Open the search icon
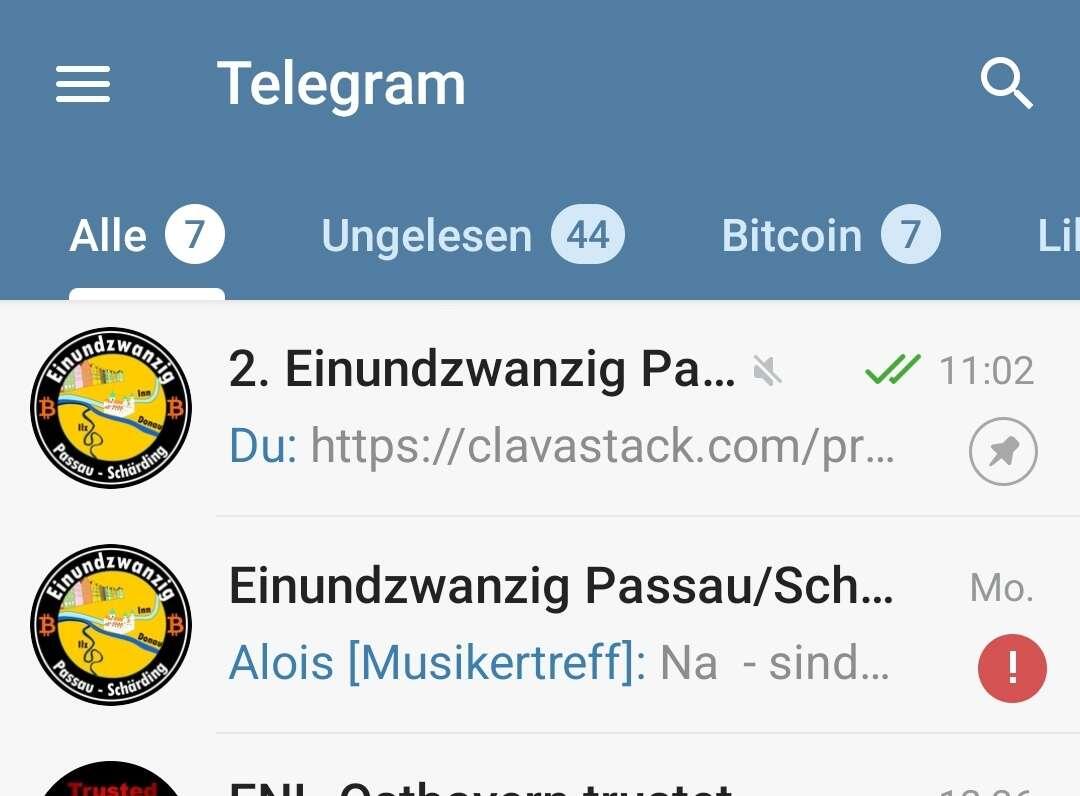The width and height of the screenshot is (1080, 796). 1006,84
